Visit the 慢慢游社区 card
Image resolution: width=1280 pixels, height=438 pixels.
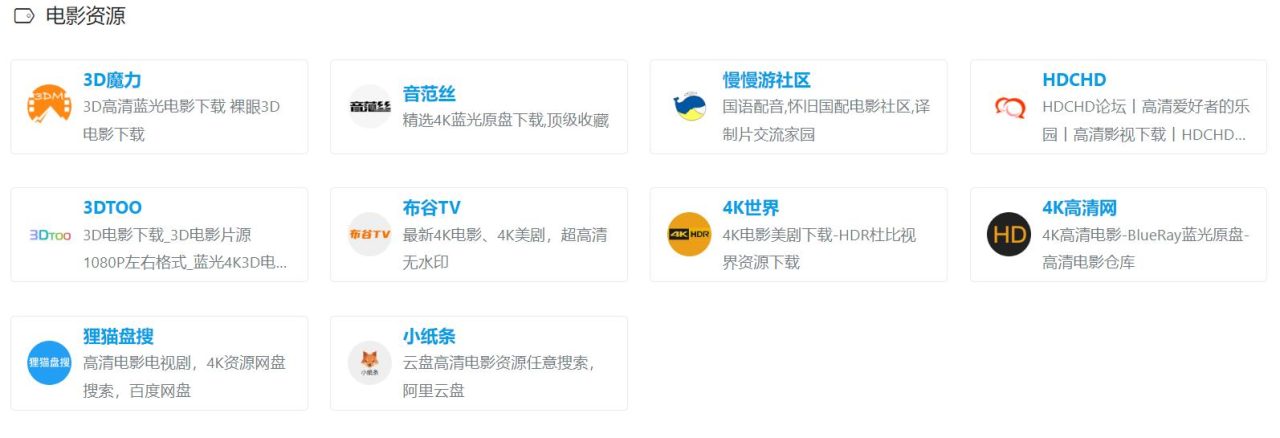tap(798, 107)
